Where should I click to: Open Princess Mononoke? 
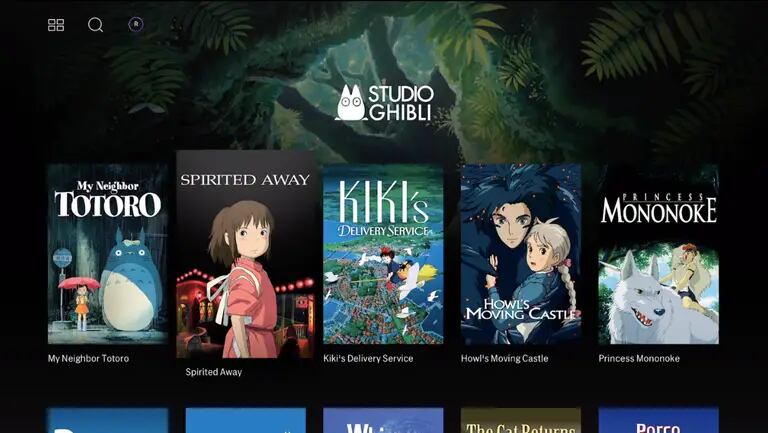click(658, 254)
